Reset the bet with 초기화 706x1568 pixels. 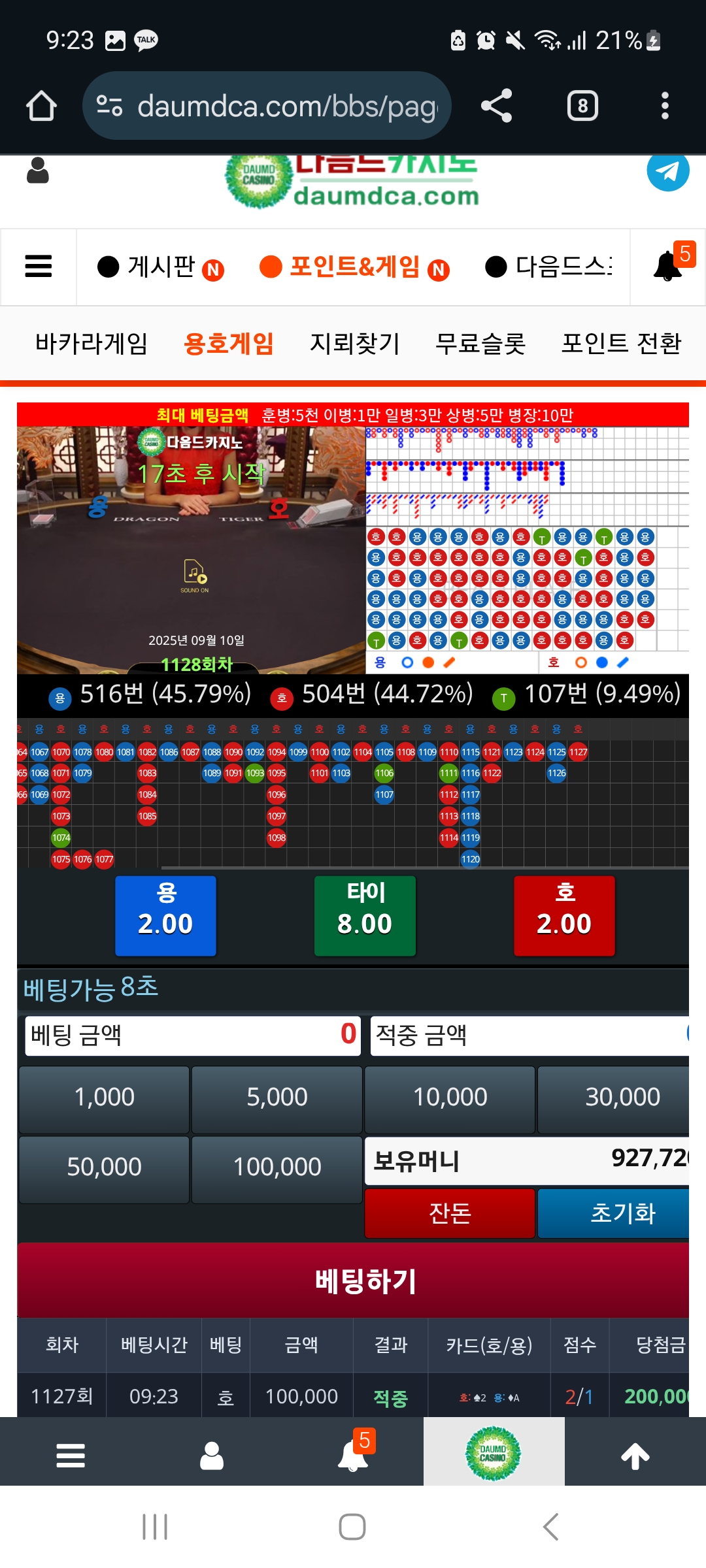coord(613,1213)
